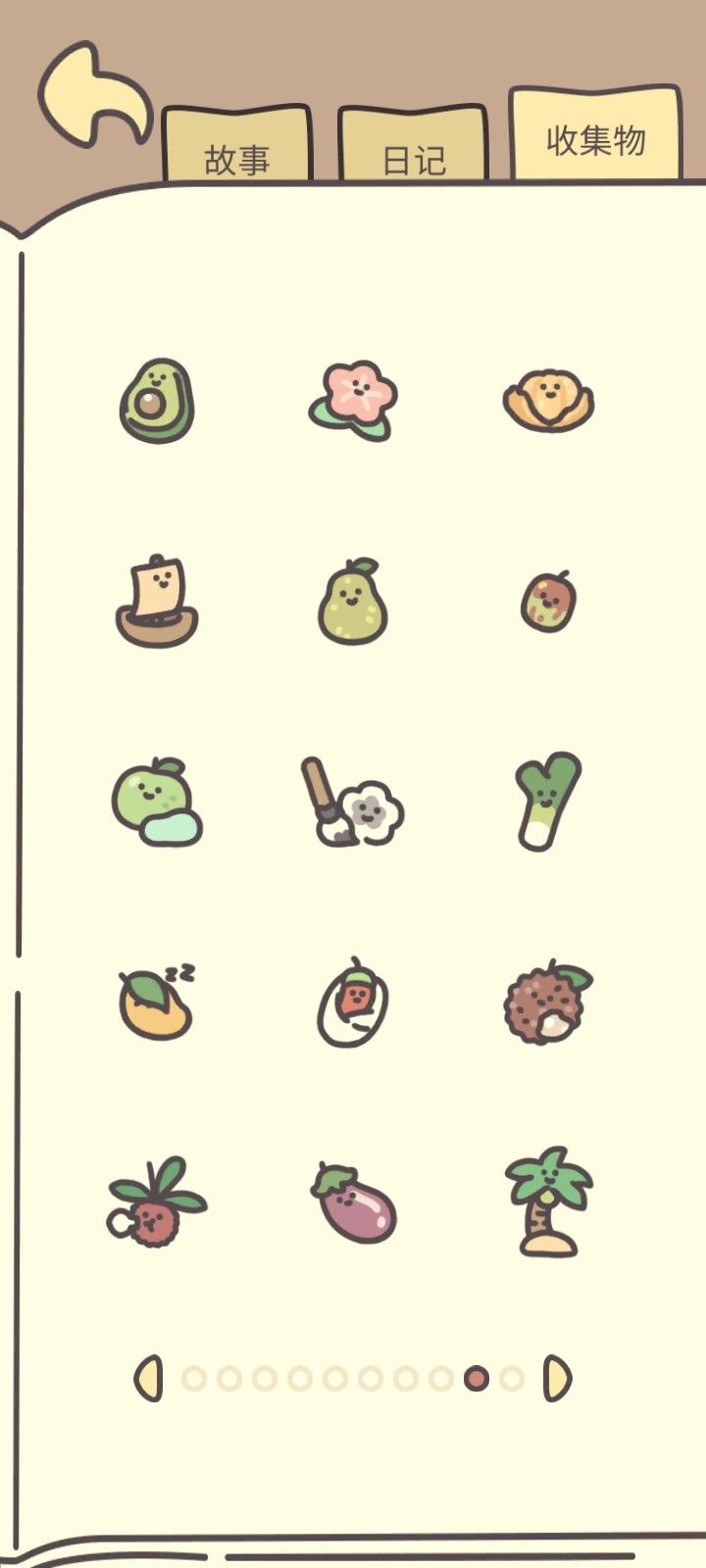View the eggplant collectible

(353, 1202)
